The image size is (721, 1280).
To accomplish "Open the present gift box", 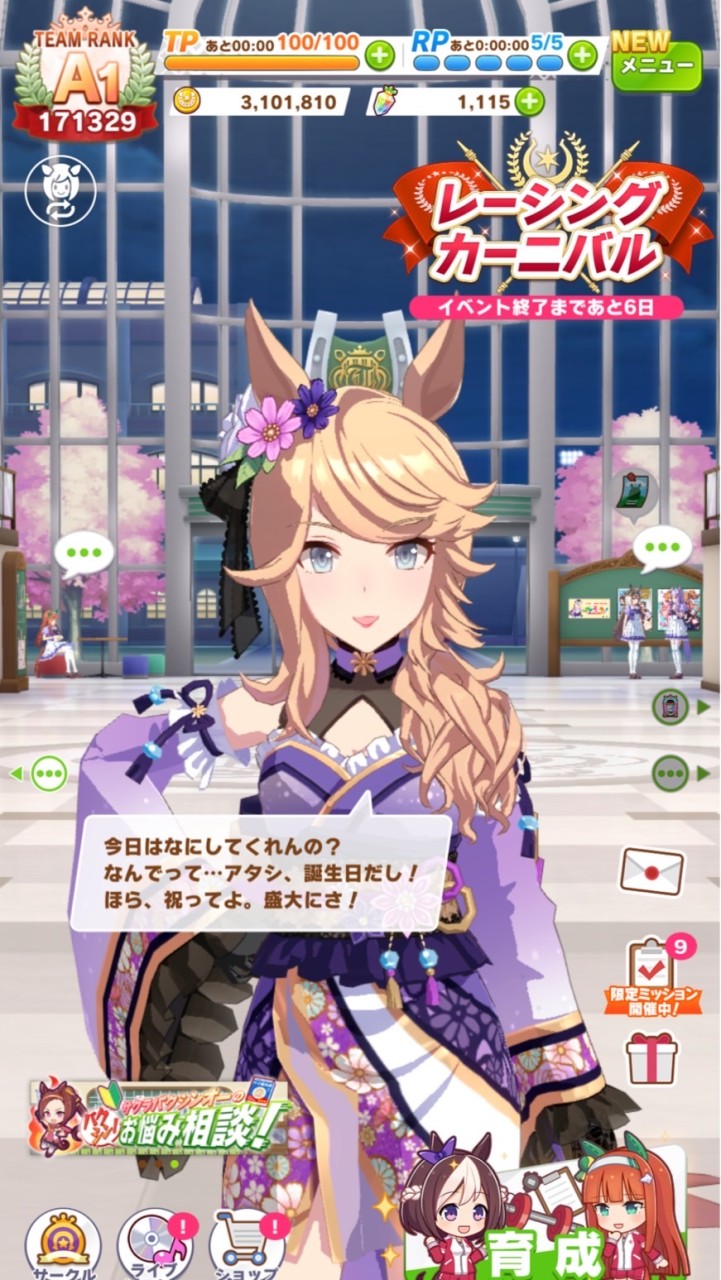I will coord(651,1058).
